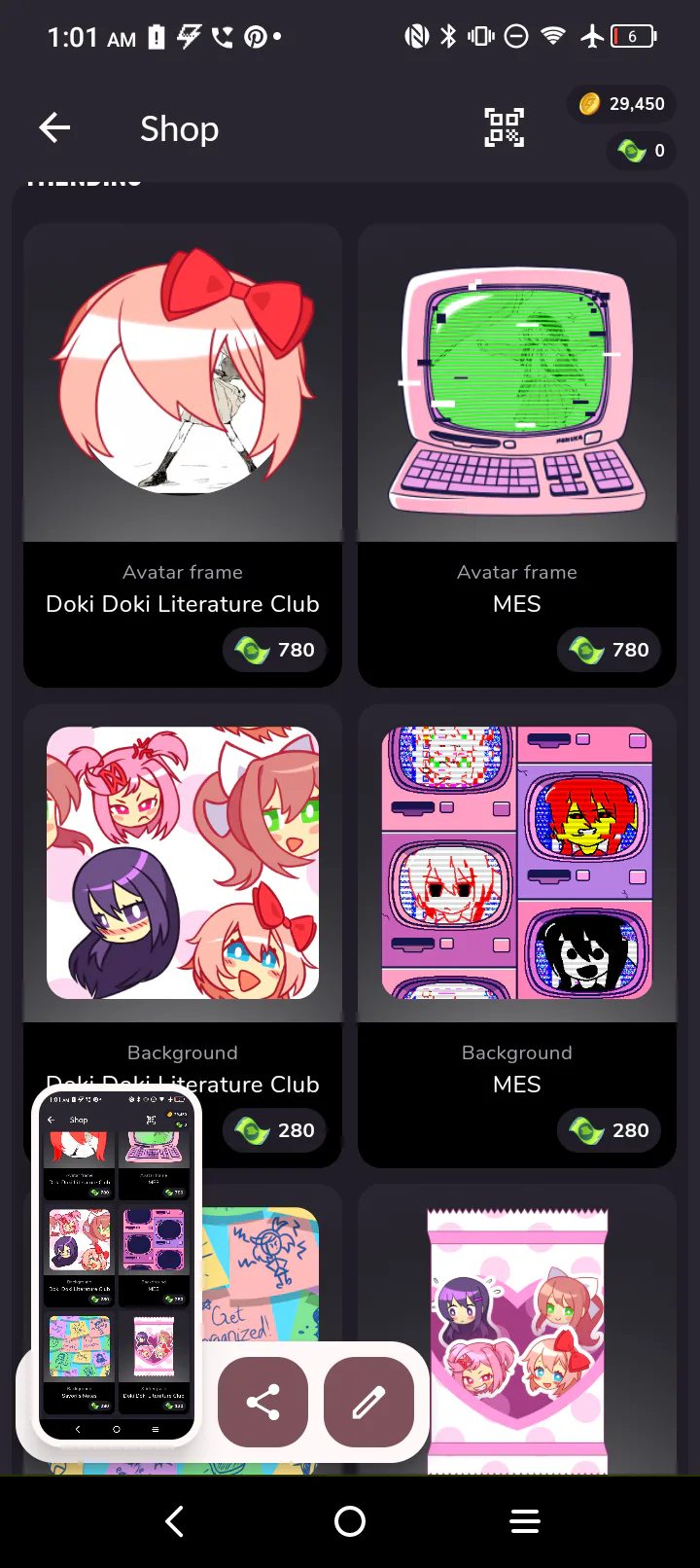Open Doki Doki Literature Club background card
700x1568 pixels.
(x=183, y=936)
